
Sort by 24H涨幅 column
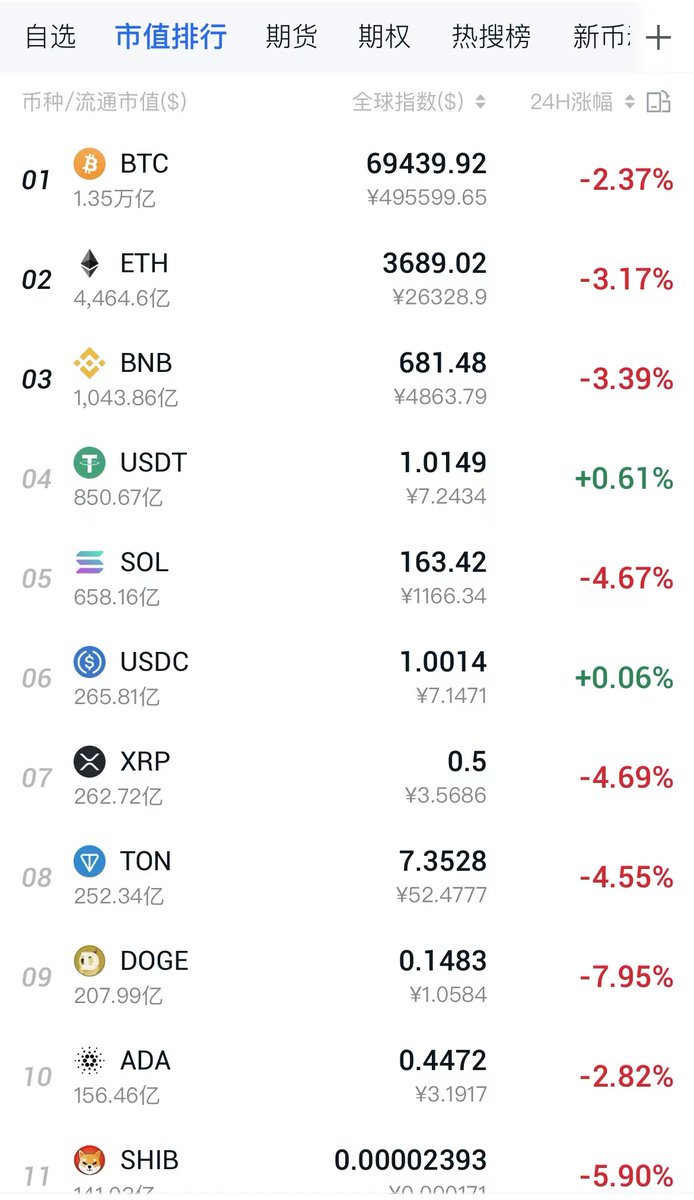pos(582,102)
